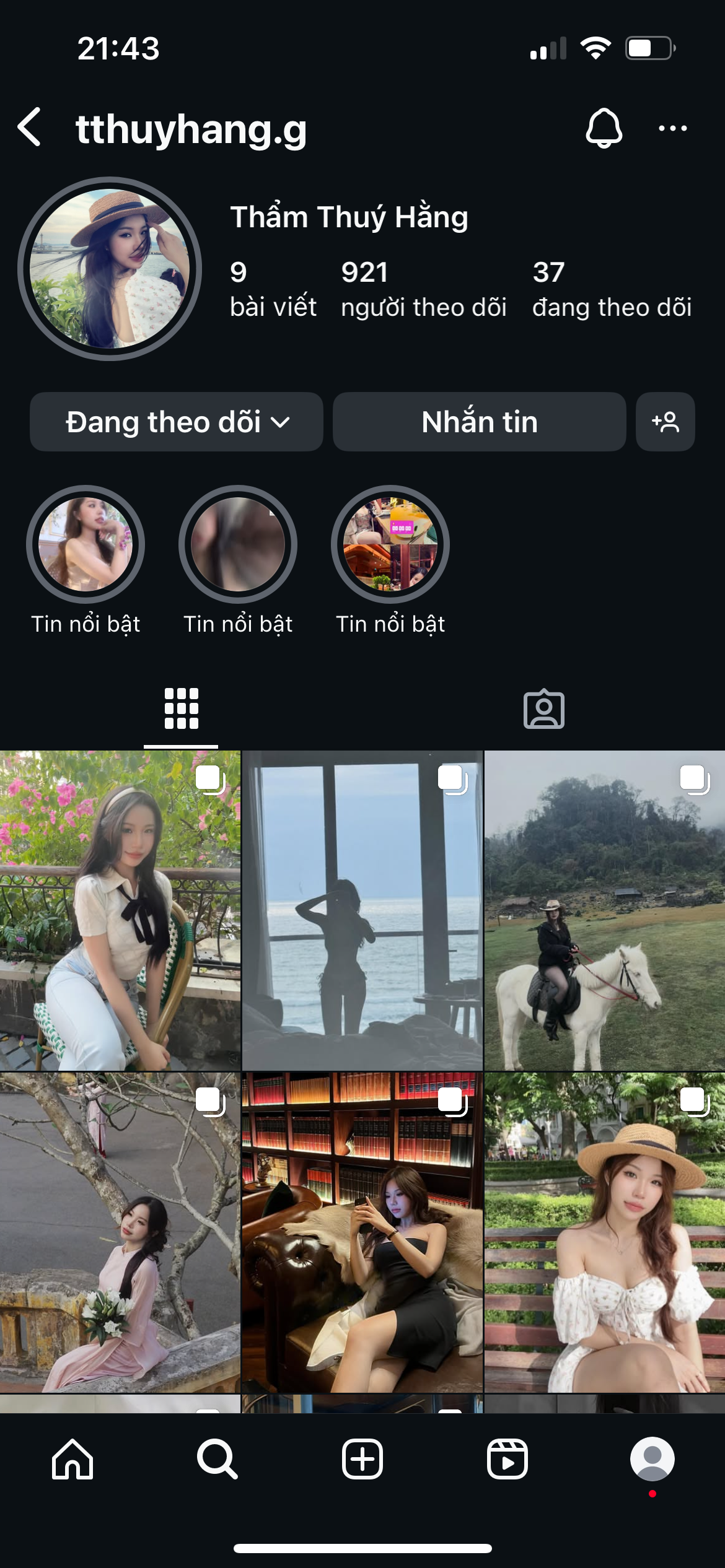View the profile picture story
The width and height of the screenshot is (725, 1568).
tap(110, 268)
